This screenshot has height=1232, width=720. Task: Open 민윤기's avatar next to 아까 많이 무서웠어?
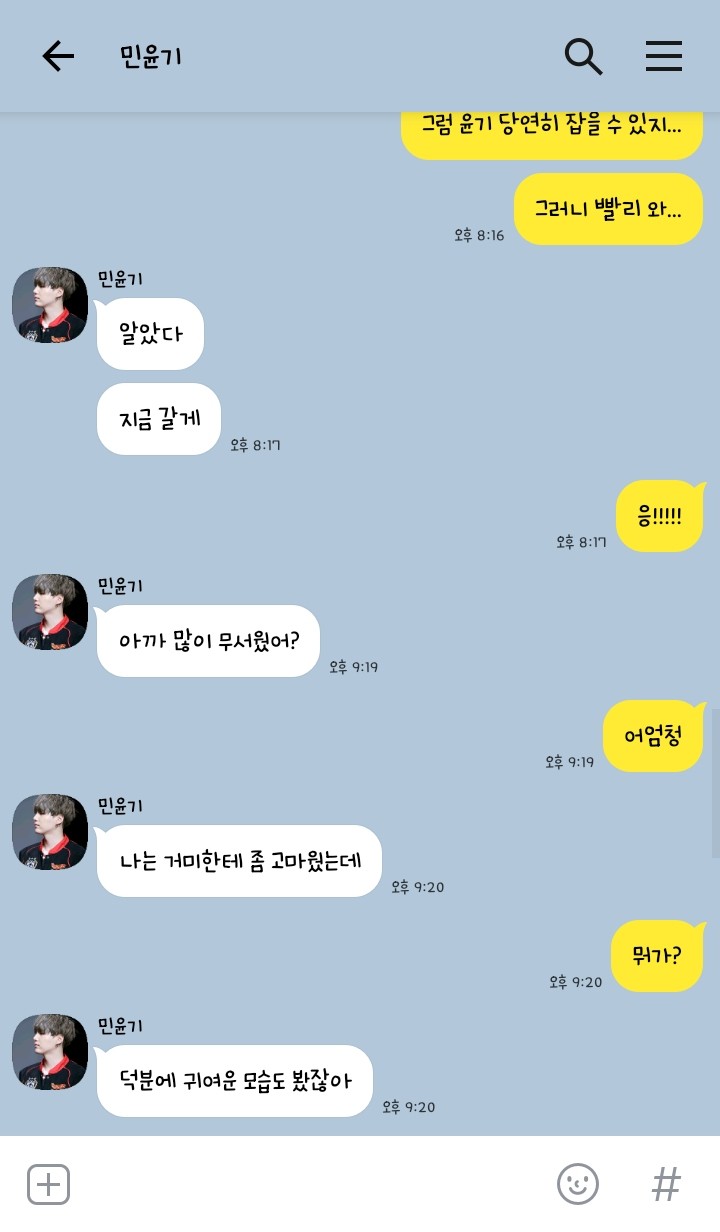tap(50, 612)
